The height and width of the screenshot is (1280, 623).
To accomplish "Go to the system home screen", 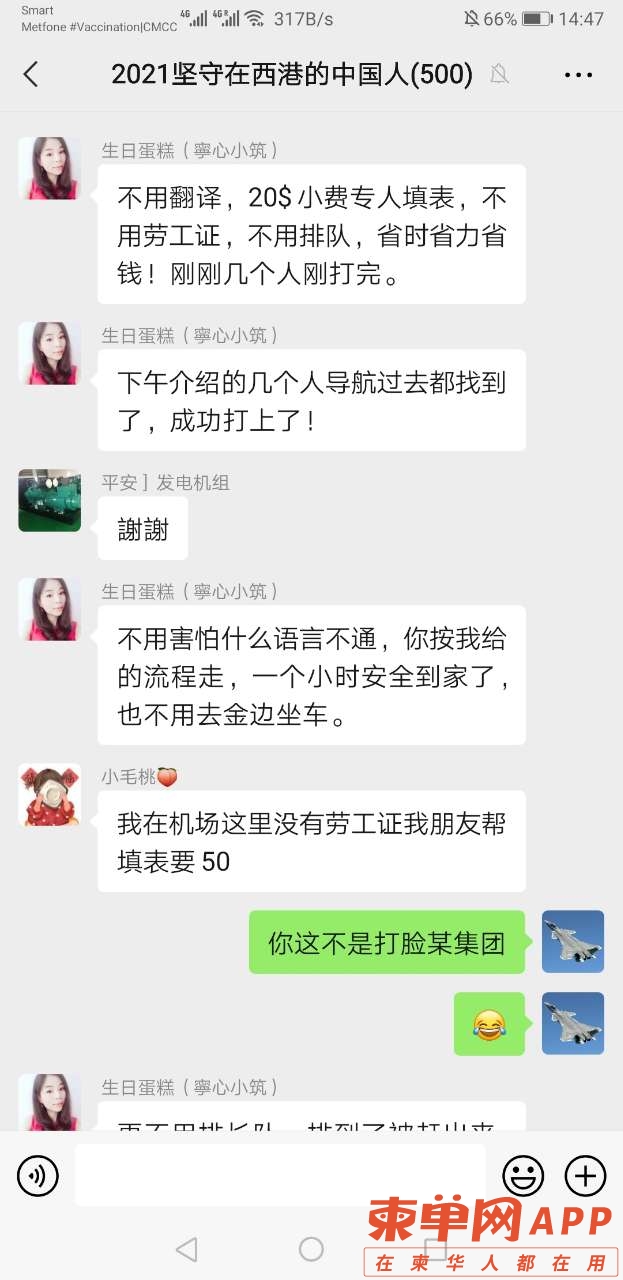I will pyautogui.click(x=311, y=1249).
